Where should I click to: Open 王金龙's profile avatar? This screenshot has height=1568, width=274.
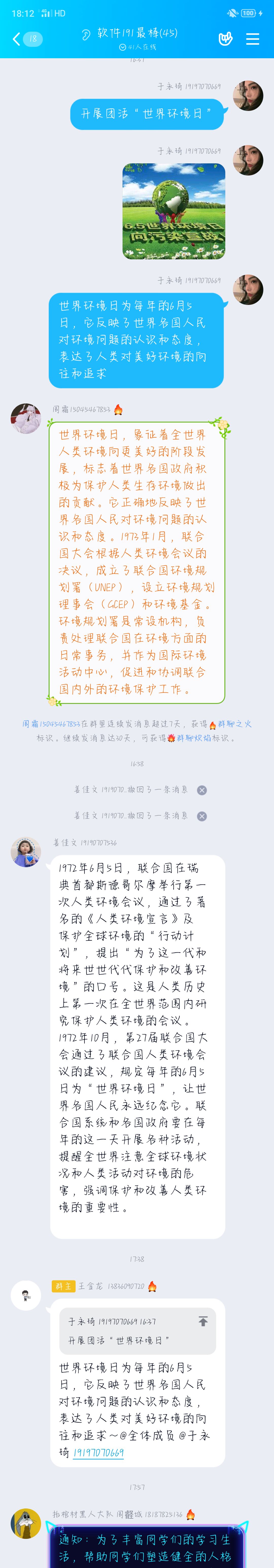tap(26, 1296)
